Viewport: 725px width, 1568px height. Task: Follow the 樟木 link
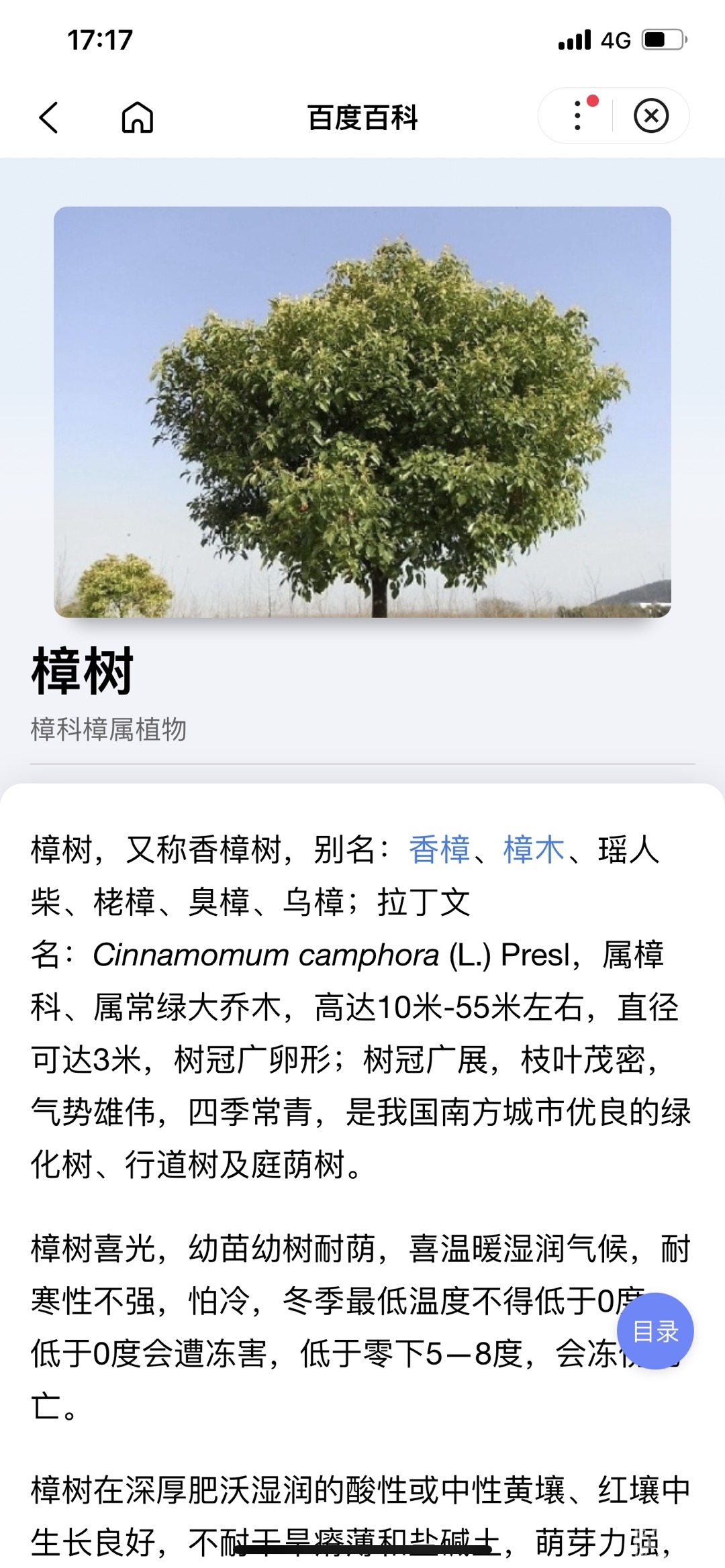(x=534, y=849)
